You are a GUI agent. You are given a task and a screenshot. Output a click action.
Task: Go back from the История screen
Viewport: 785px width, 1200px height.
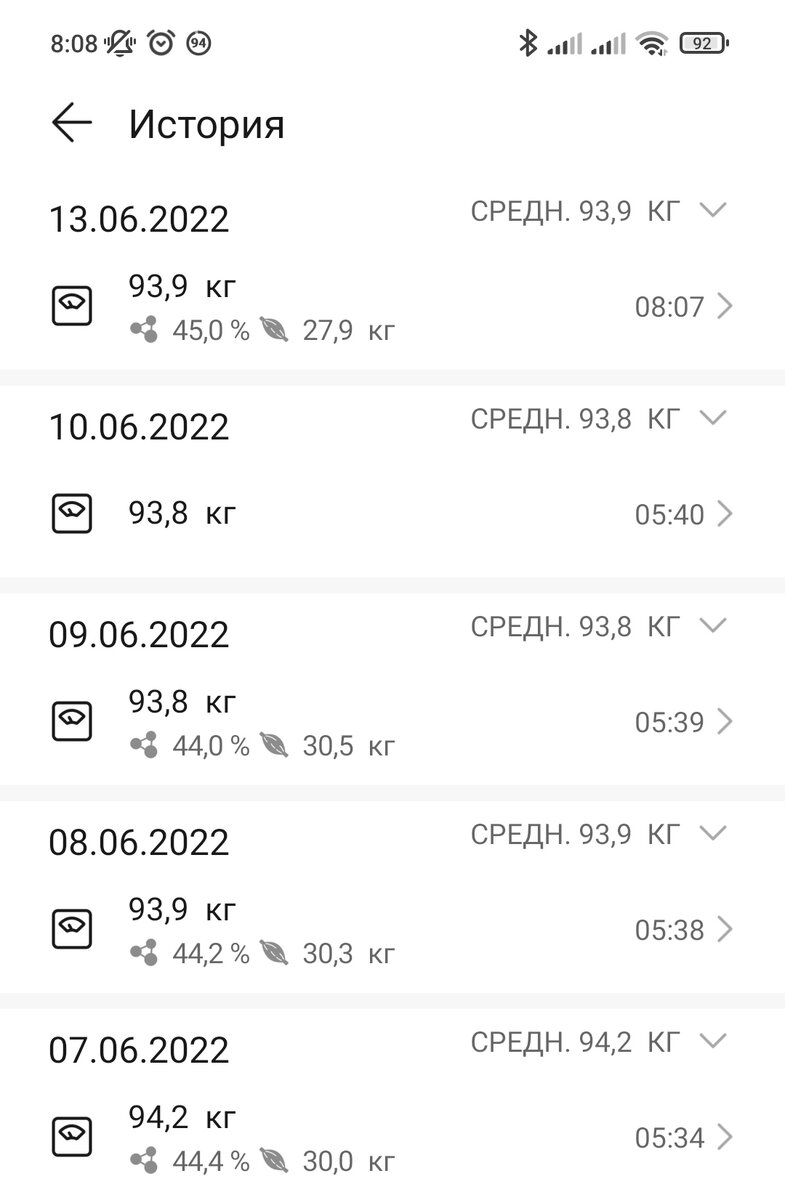(x=72, y=124)
